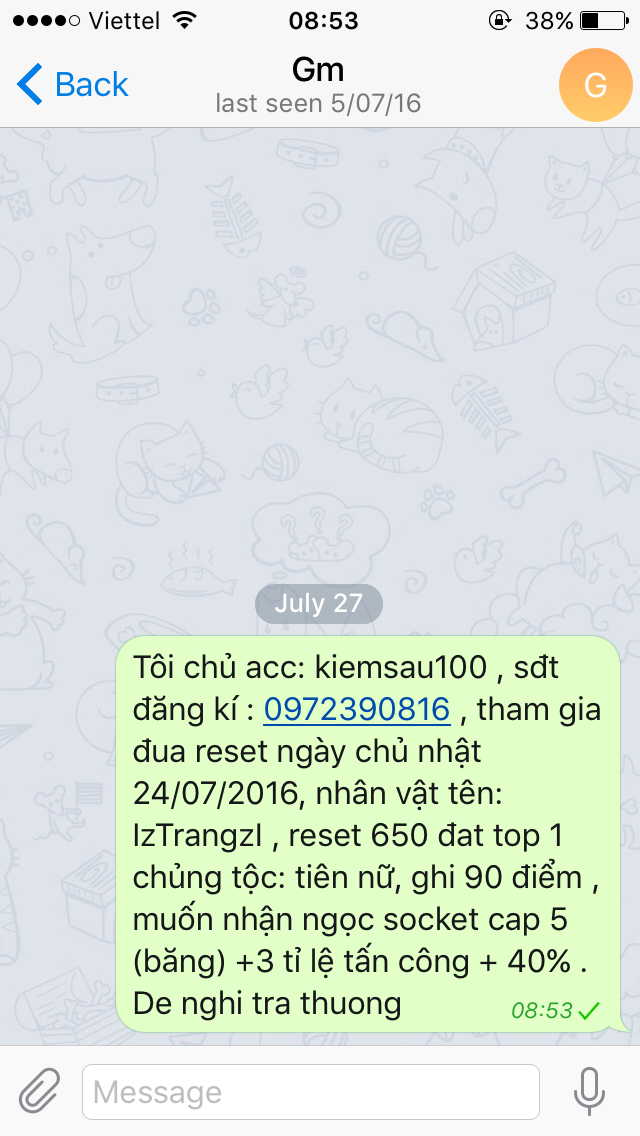Tap the microphone to record voice

click(590, 1091)
